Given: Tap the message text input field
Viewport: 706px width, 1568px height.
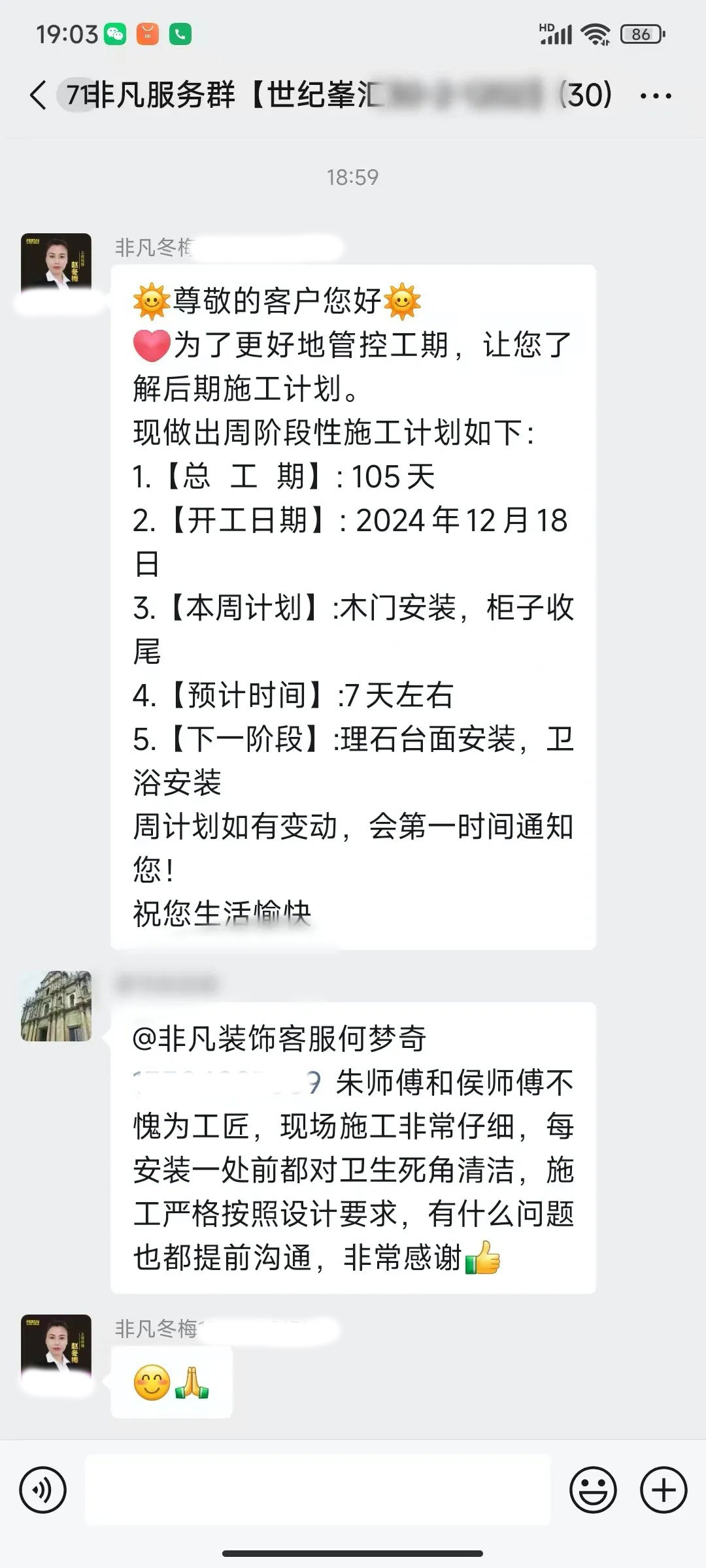Looking at the screenshot, I should [x=318, y=1490].
